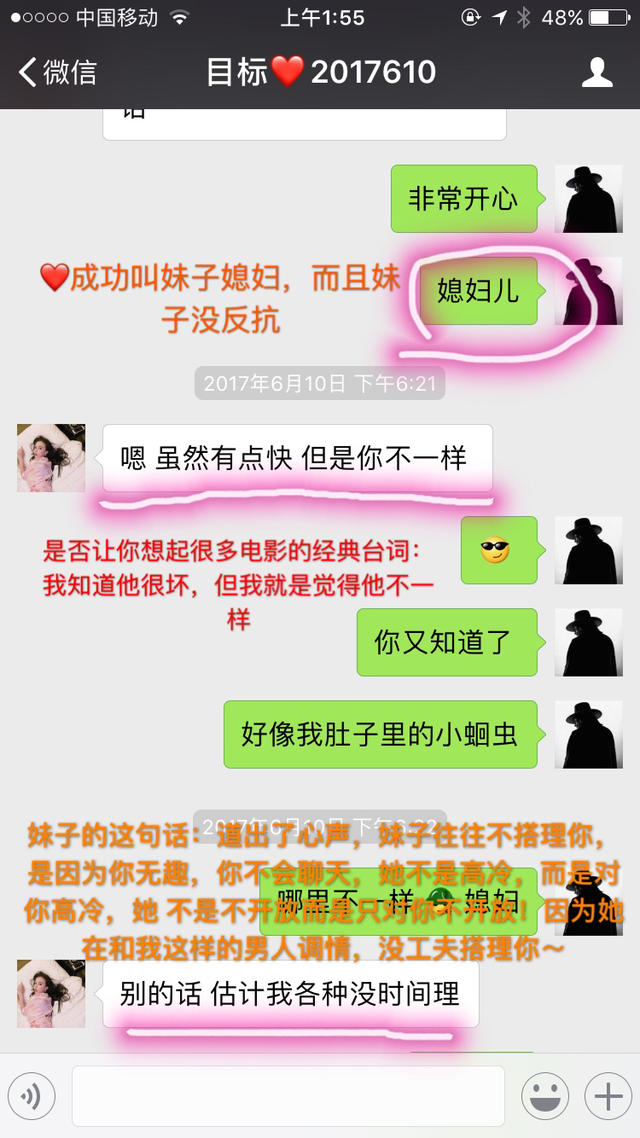Tap the message text field

point(288,1096)
